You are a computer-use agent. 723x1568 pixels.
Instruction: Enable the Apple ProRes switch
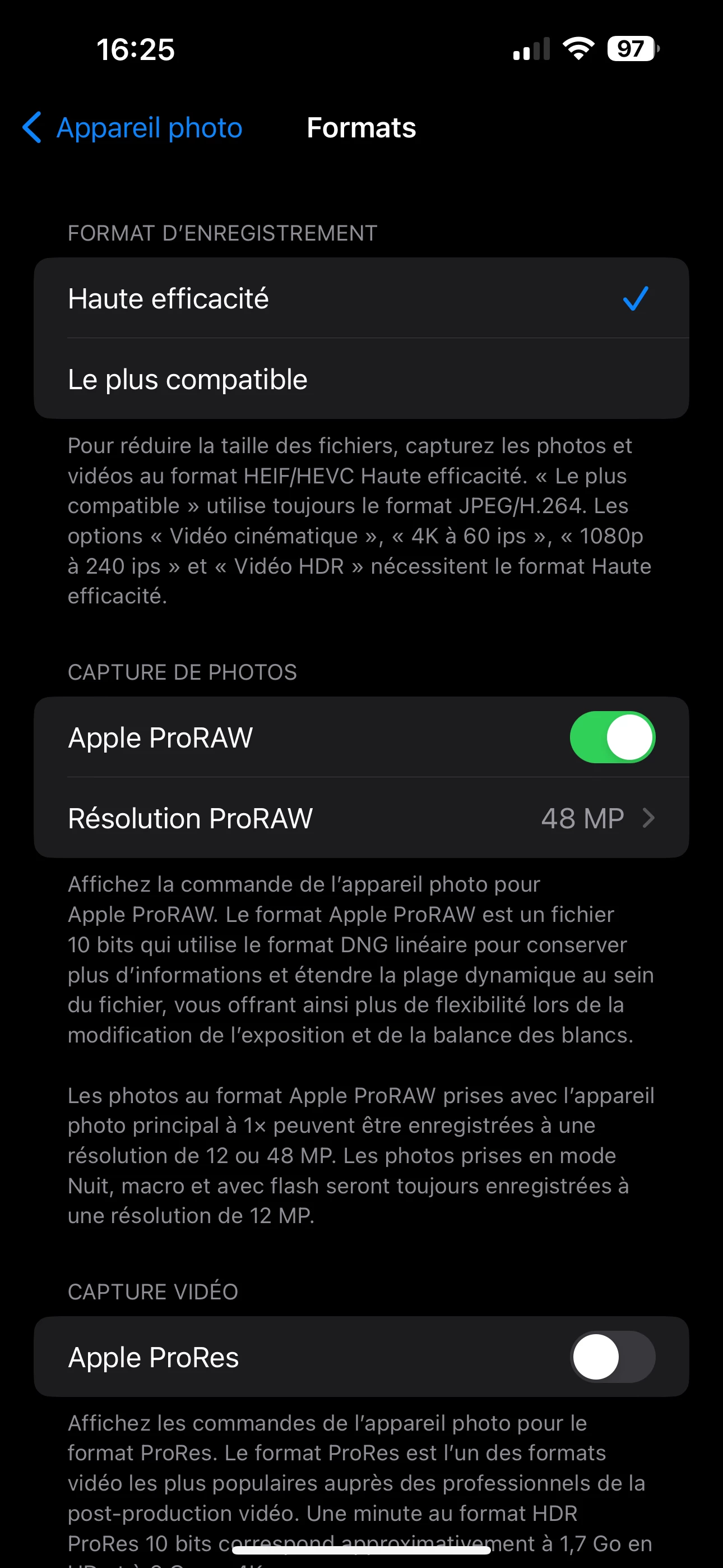[x=611, y=1357]
